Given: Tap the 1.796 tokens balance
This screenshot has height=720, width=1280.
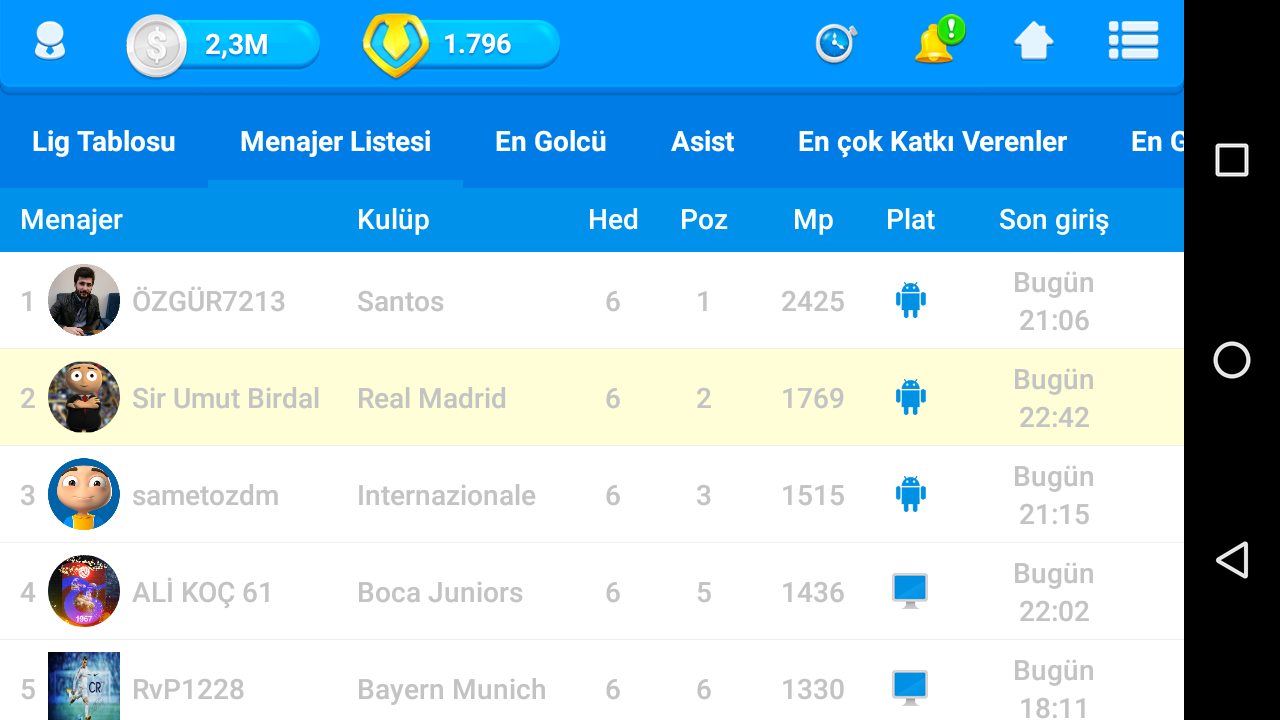Looking at the screenshot, I should 461,44.
